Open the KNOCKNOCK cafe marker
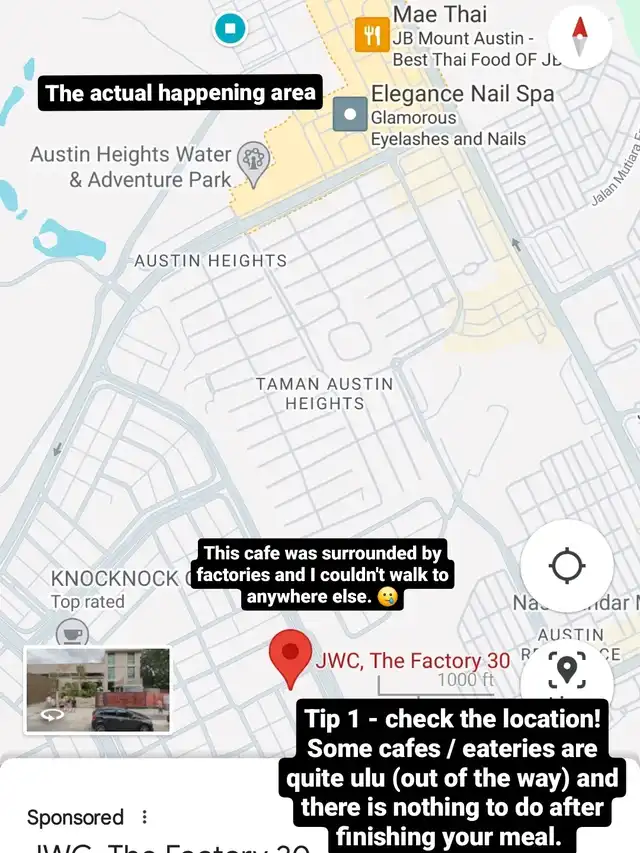Screen dimensions: 640x853 click(72, 634)
